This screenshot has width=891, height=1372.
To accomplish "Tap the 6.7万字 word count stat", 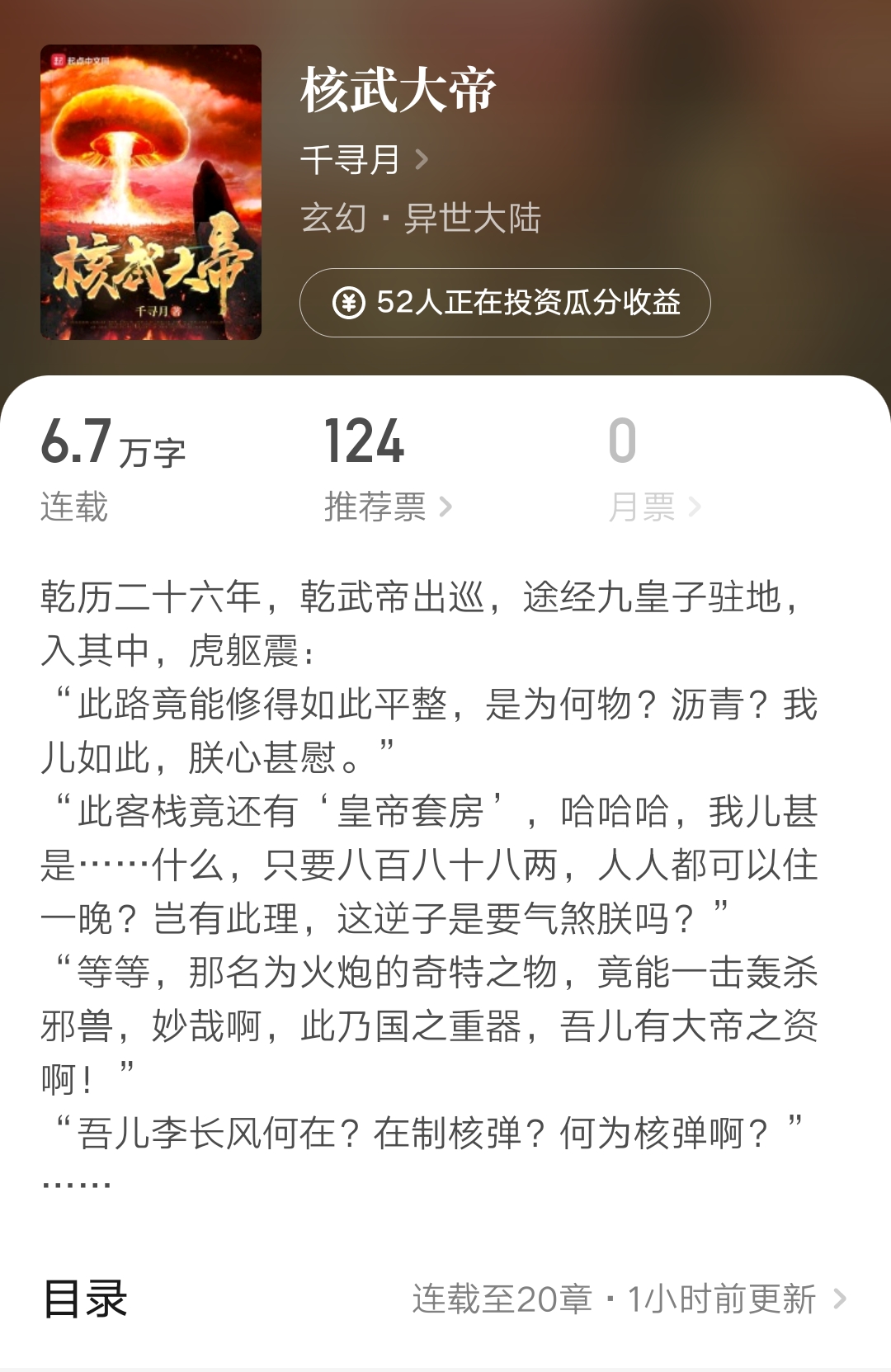I will tap(113, 445).
